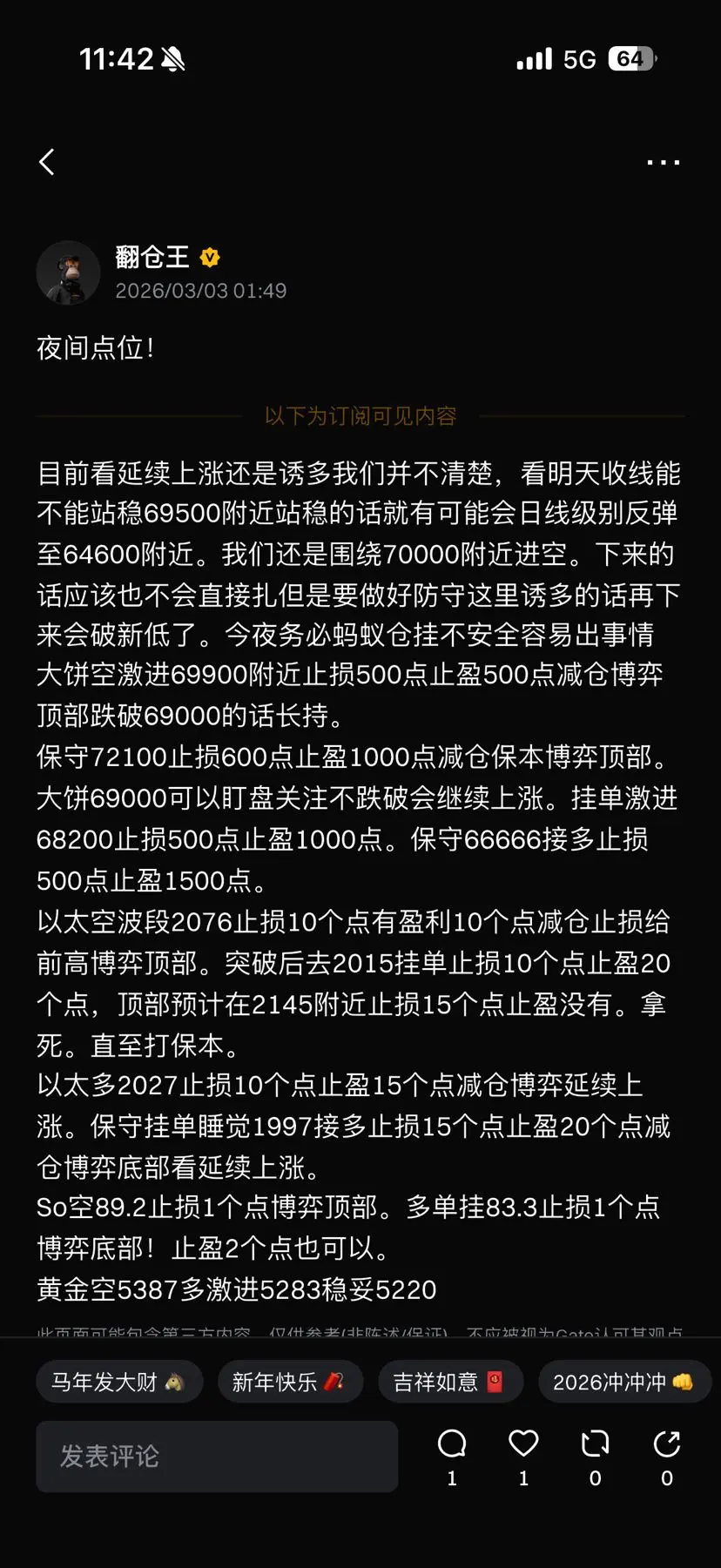721x1568 pixels.
Task: Tap the battery indicator showing 64
Action: coord(631,57)
